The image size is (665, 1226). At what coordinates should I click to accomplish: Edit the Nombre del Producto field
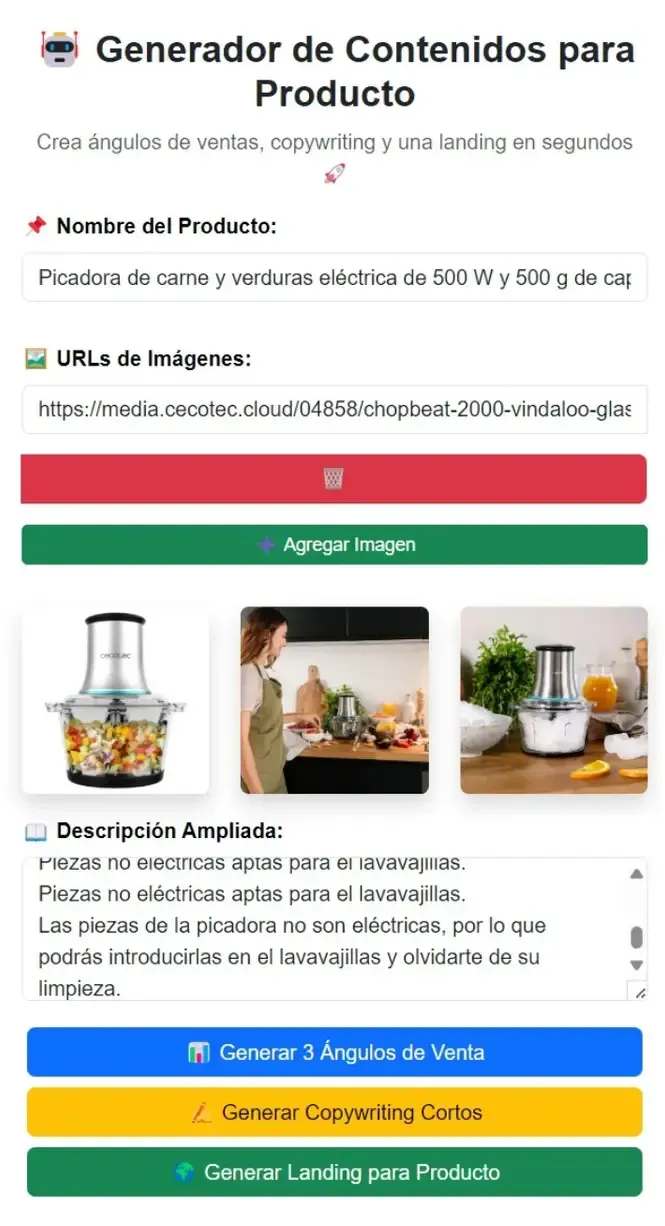(x=334, y=277)
